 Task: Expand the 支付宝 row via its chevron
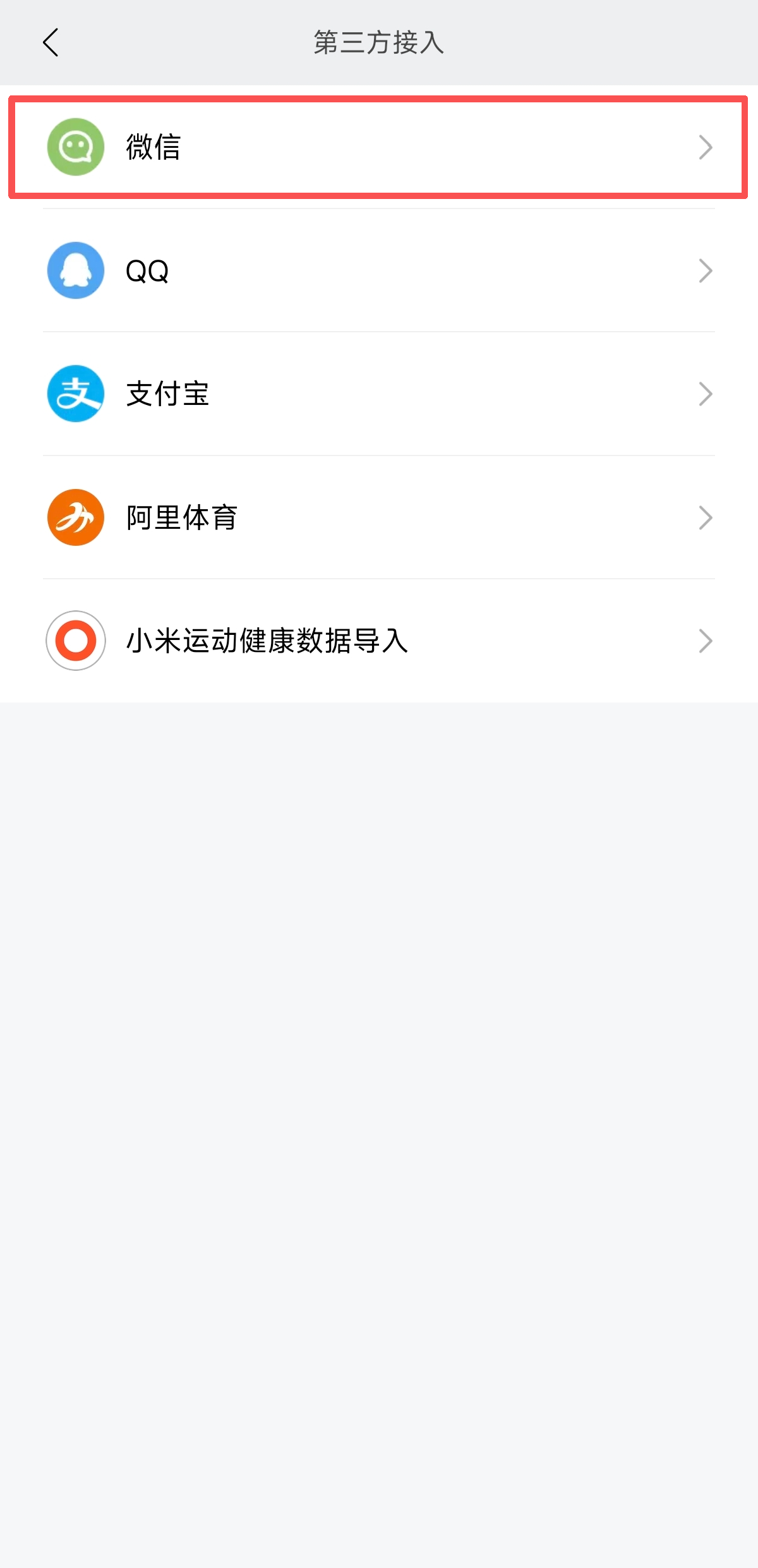(706, 393)
